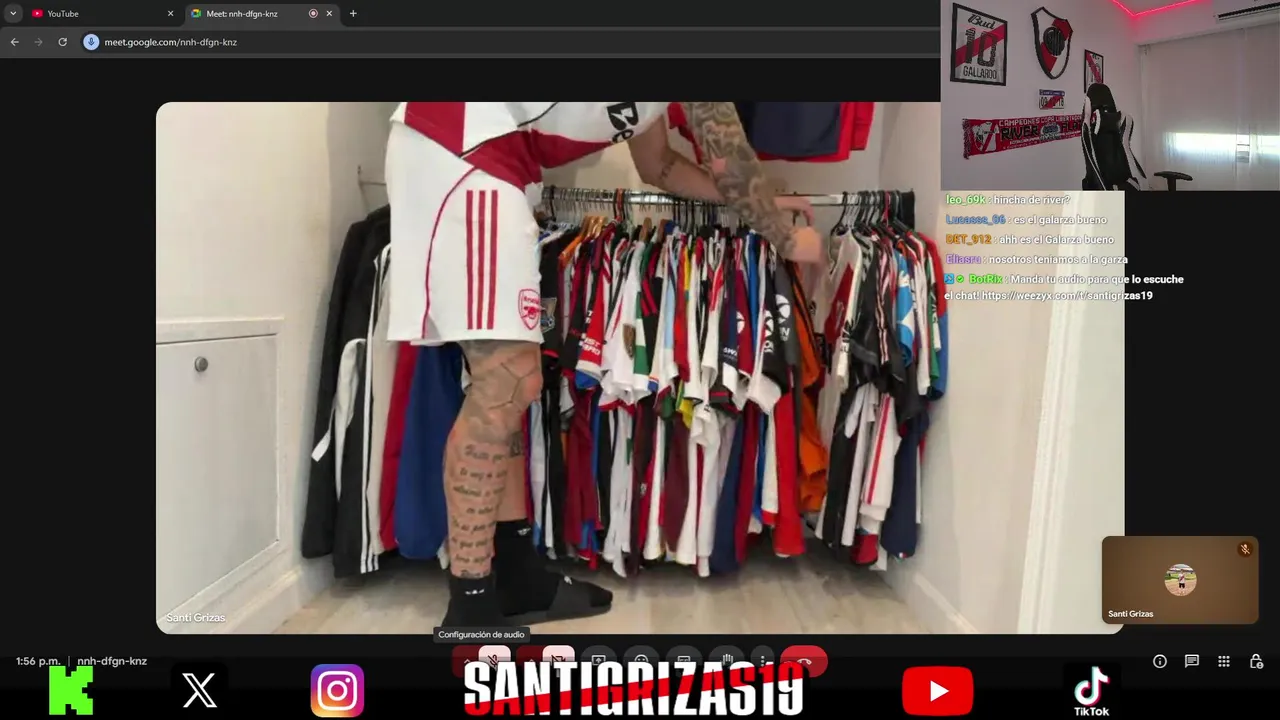Open host controls lock icon

click(x=1256, y=661)
